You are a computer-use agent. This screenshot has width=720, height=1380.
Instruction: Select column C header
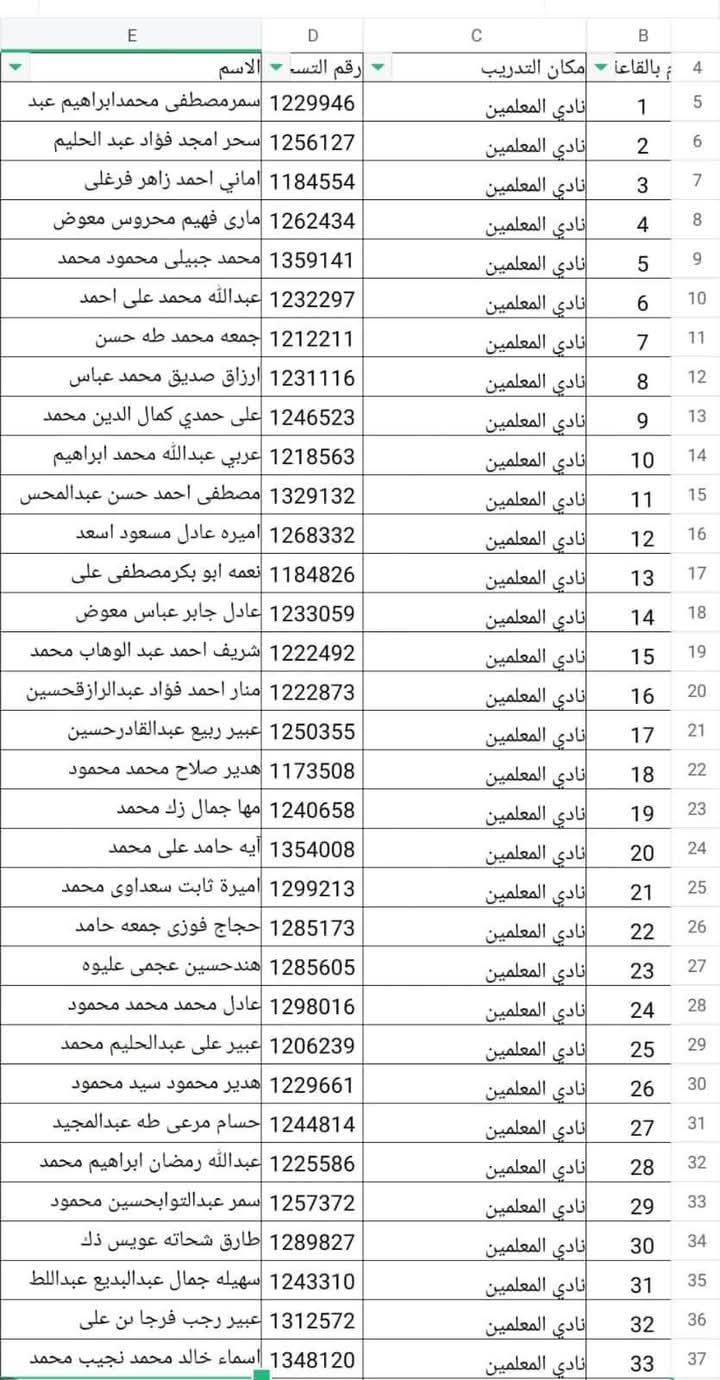click(x=476, y=35)
